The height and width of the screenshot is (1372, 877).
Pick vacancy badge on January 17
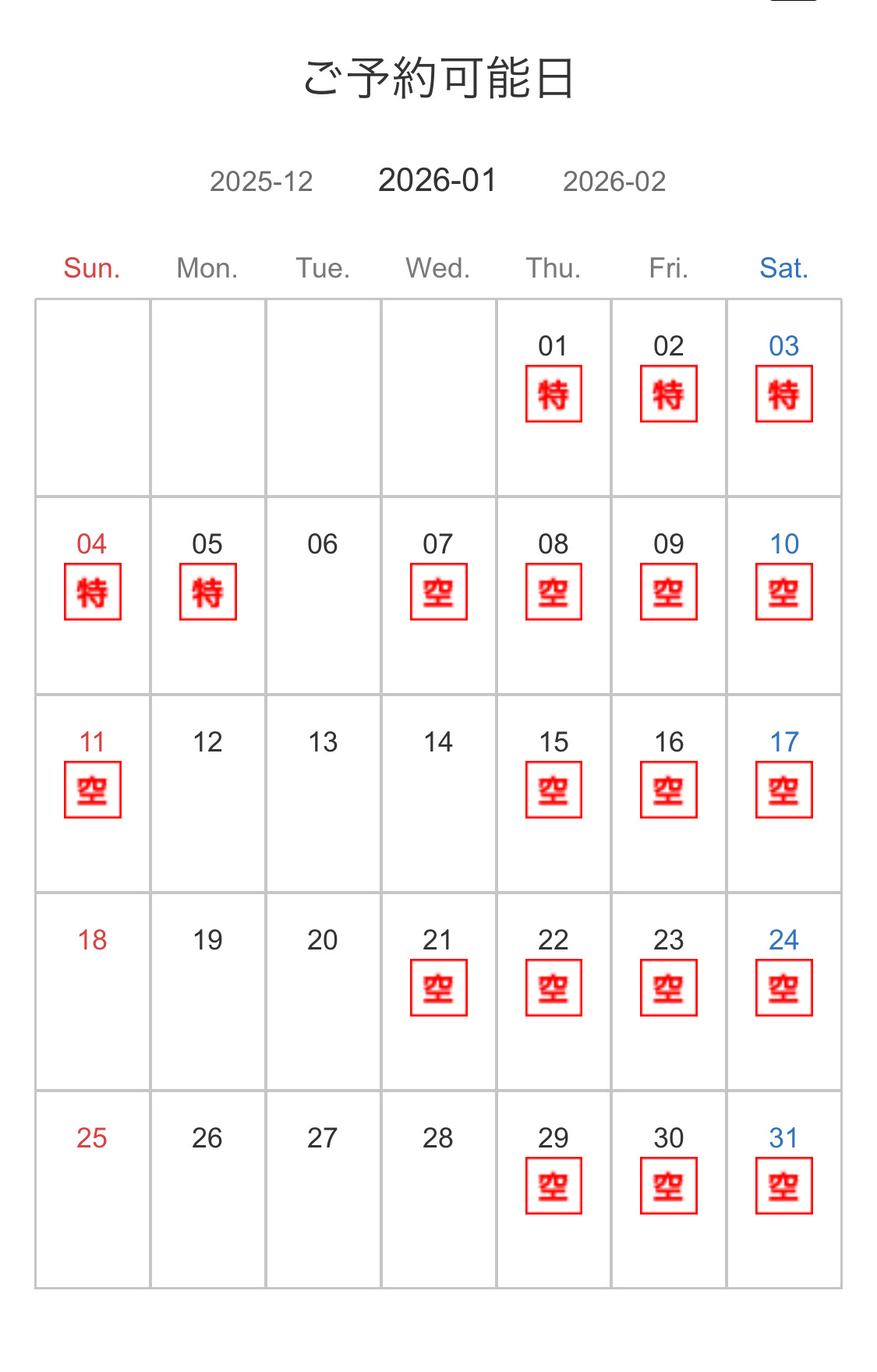(784, 790)
